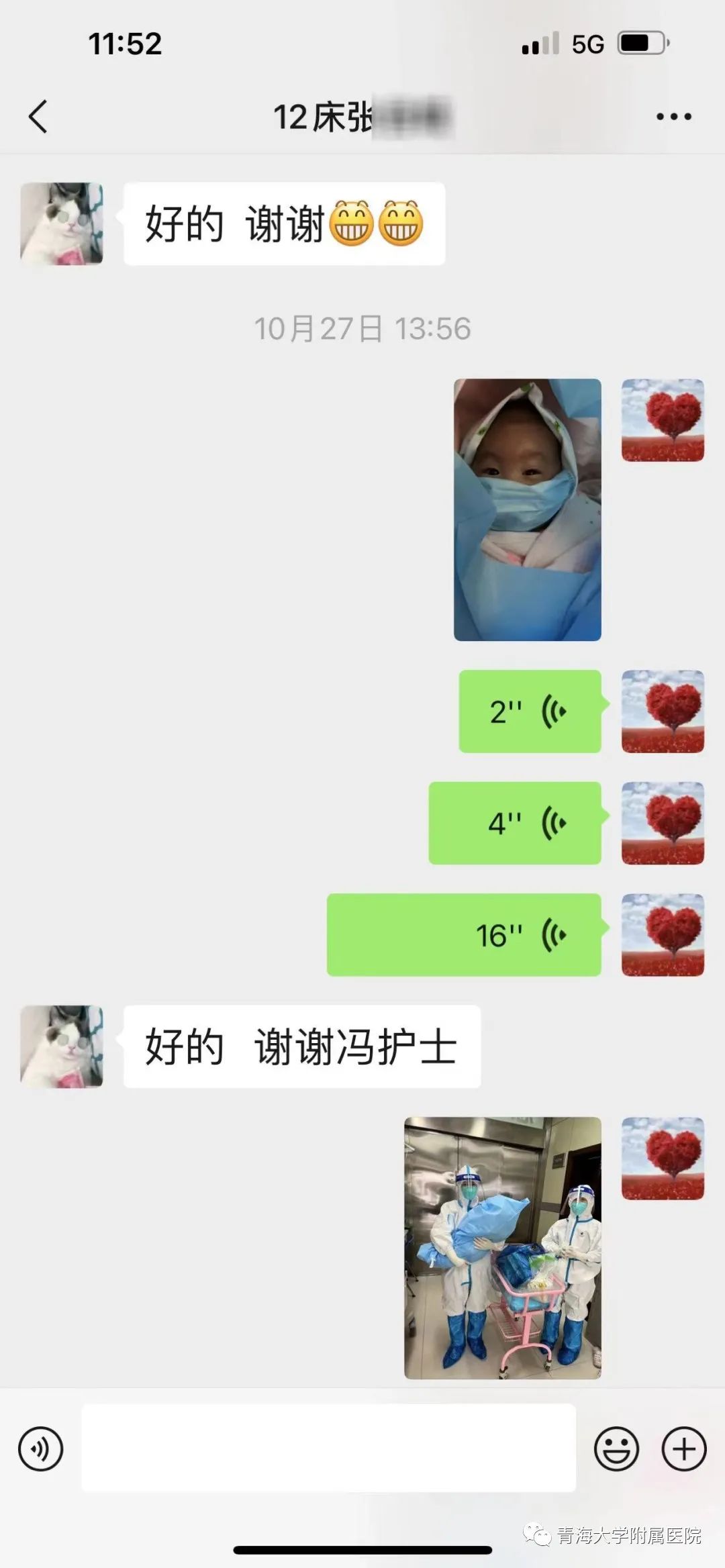Play the 2-second voice message
This screenshot has width=725, height=1568.
coord(530,712)
